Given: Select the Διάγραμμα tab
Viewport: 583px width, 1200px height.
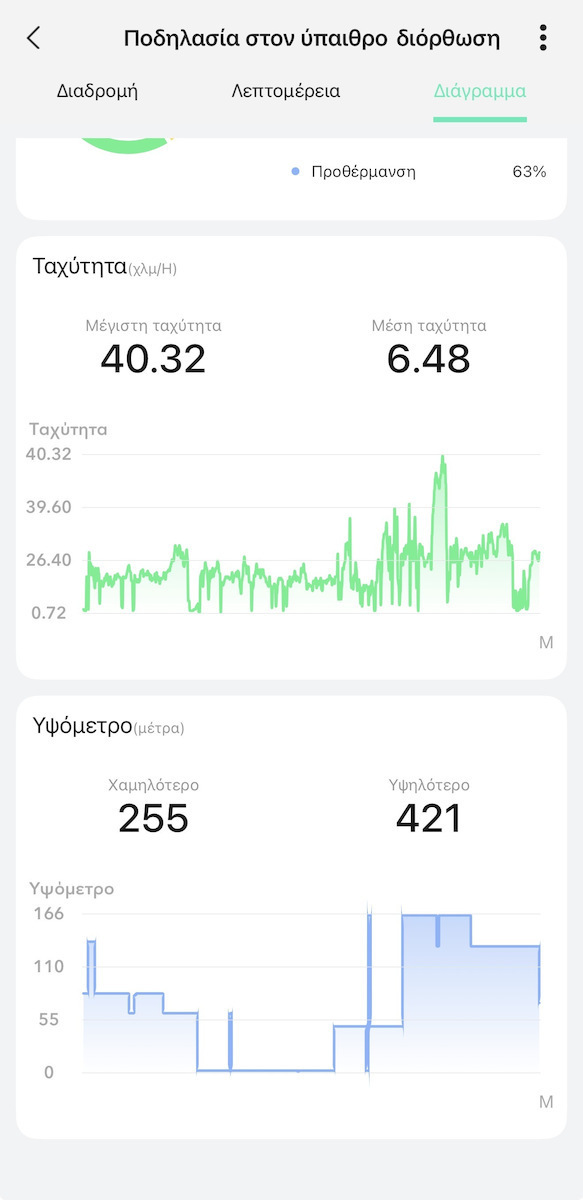Looking at the screenshot, I should 480,91.
